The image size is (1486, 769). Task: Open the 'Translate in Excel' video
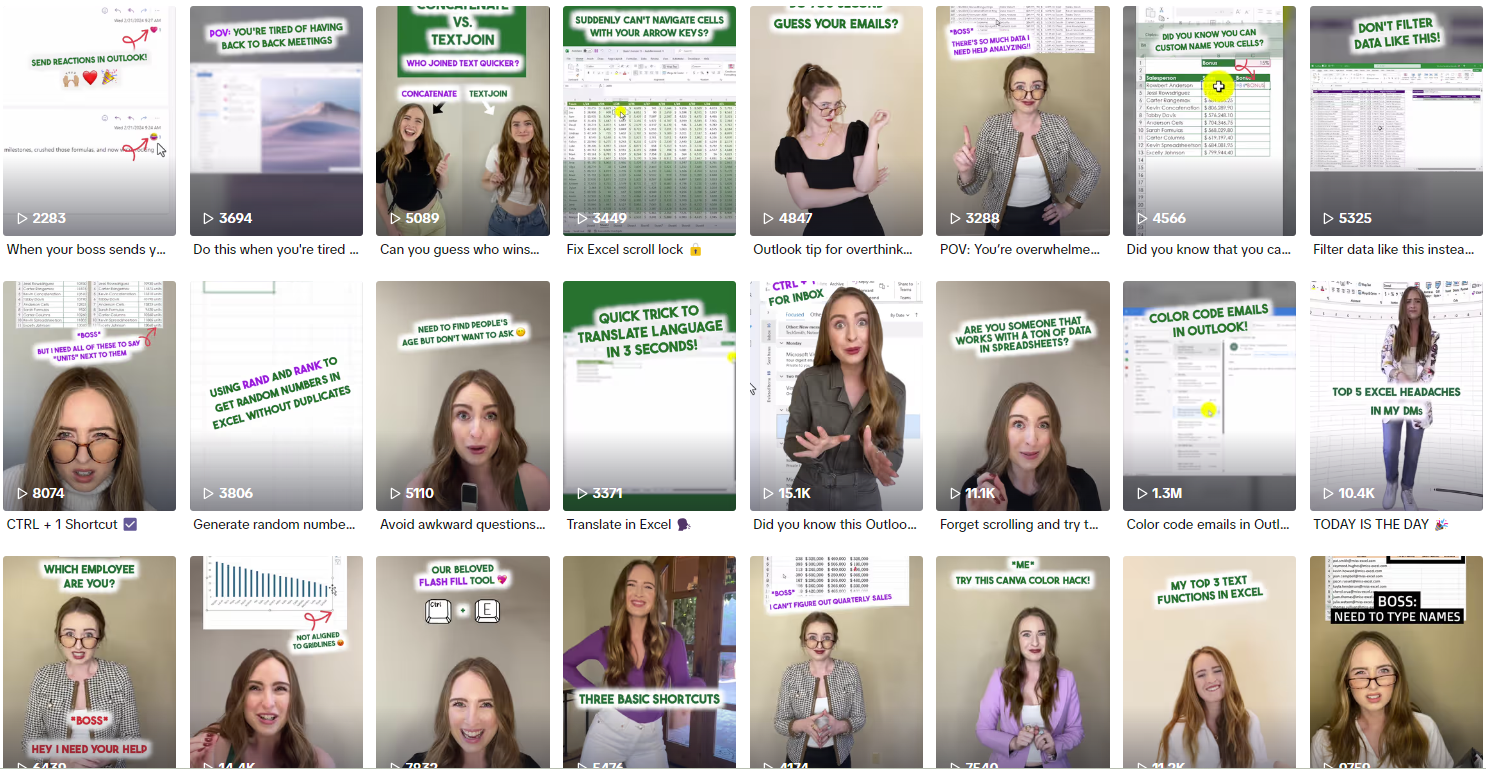pos(649,395)
